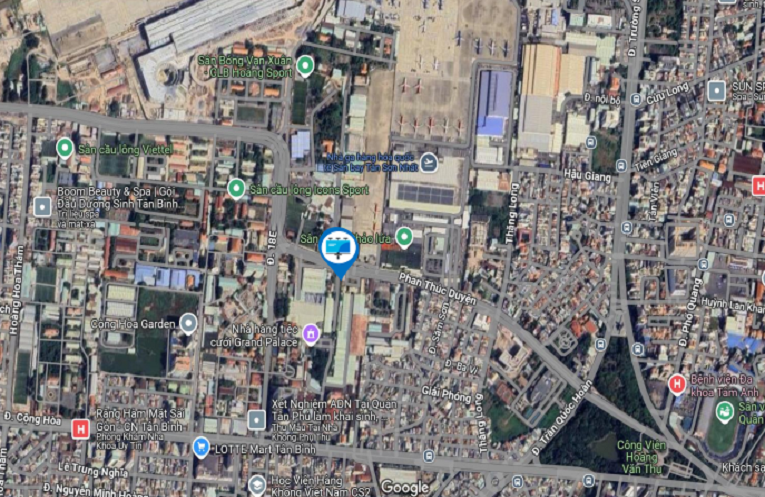765x497 pixels.
Task: Open the LOTTE Mart Tân Bình marker
Action: point(201,448)
